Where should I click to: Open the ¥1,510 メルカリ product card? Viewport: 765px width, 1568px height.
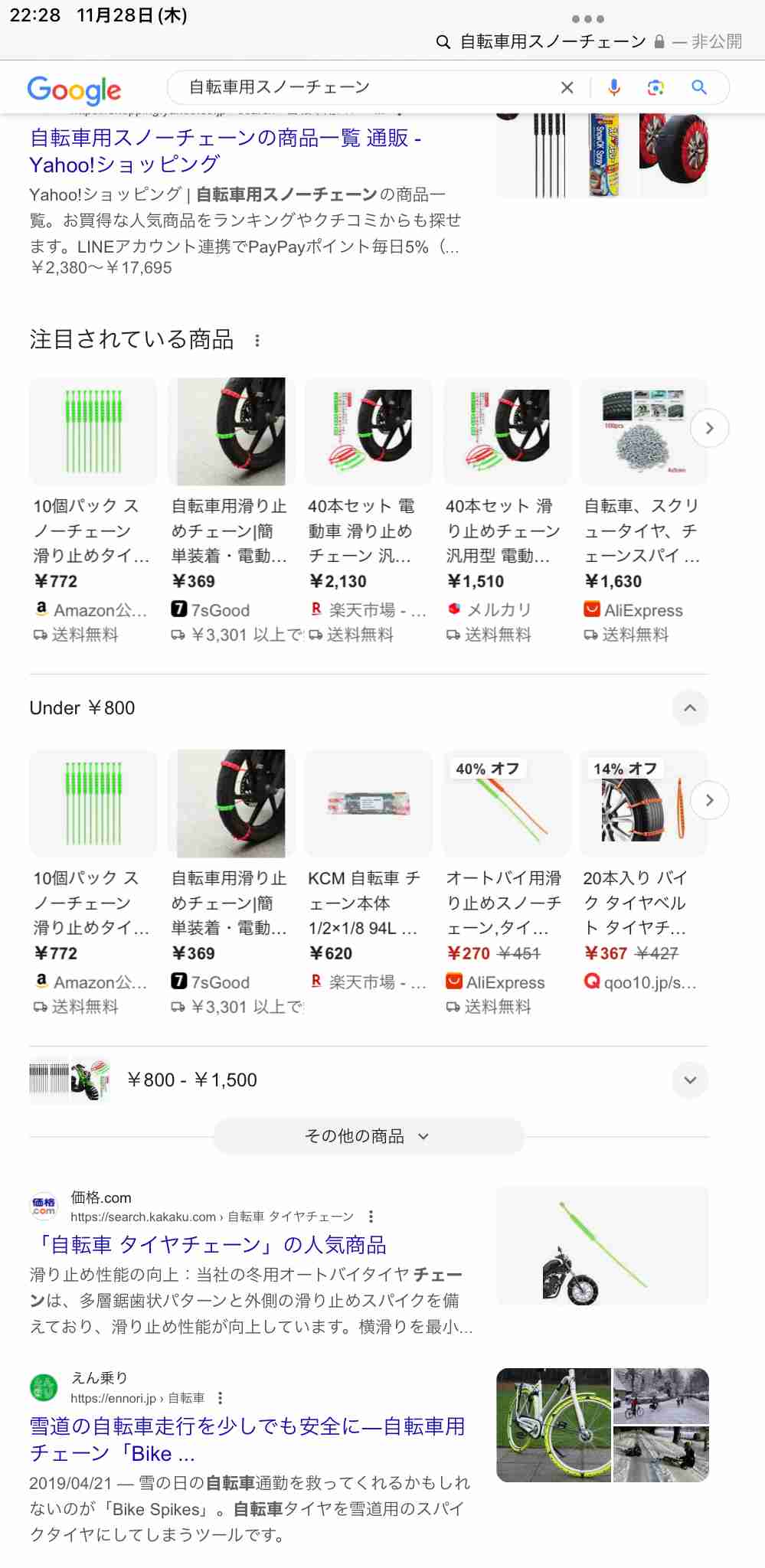click(x=506, y=508)
